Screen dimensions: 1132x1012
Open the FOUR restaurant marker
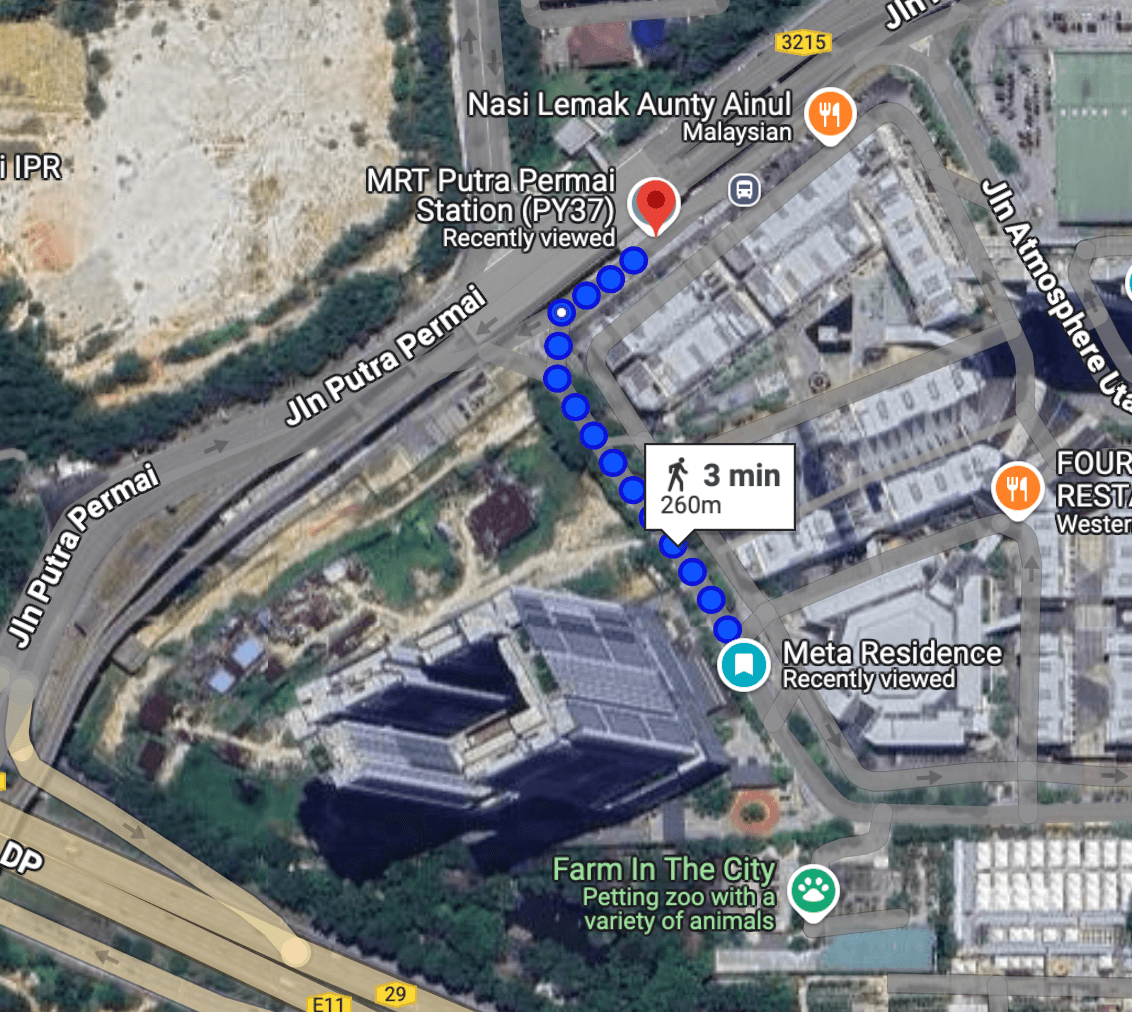(1016, 489)
